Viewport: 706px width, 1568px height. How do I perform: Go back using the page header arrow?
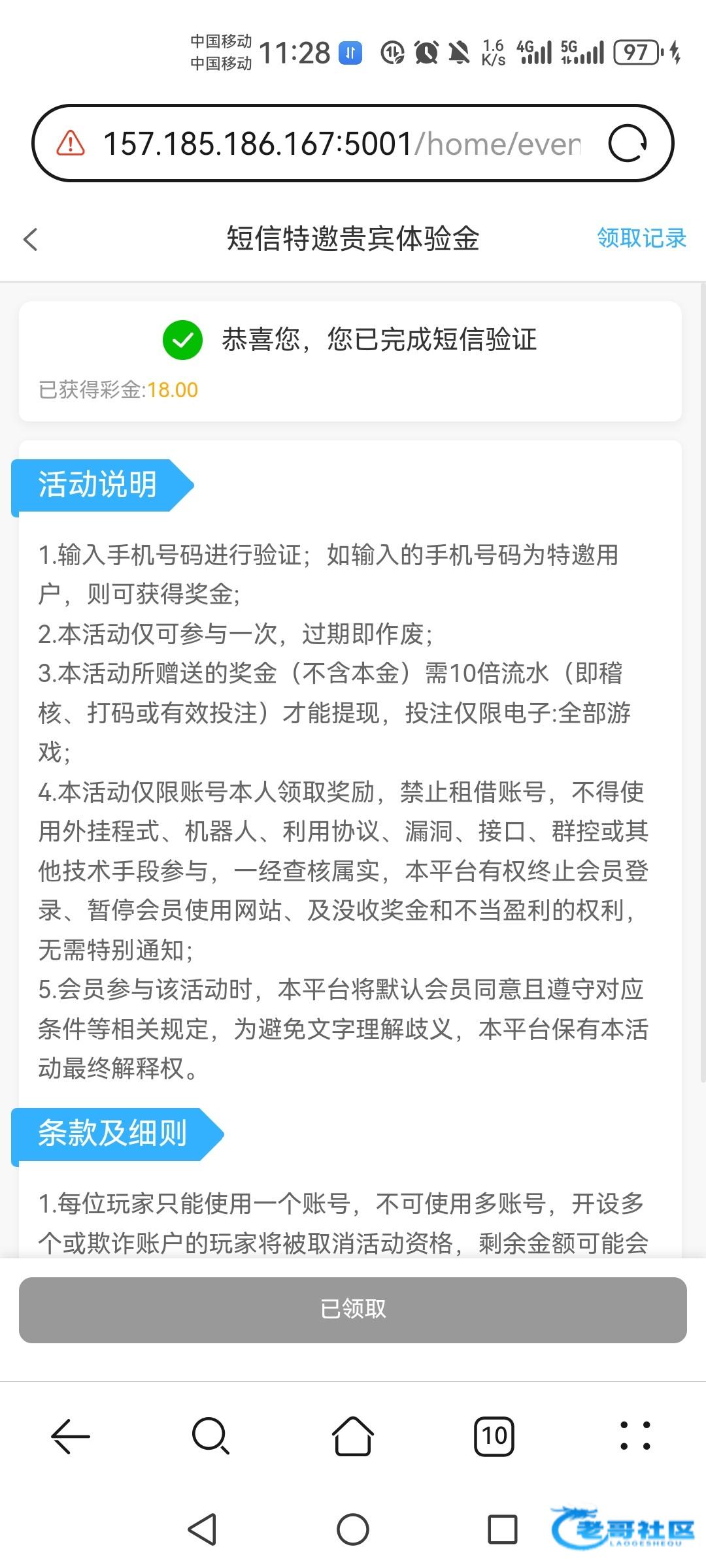click(31, 239)
